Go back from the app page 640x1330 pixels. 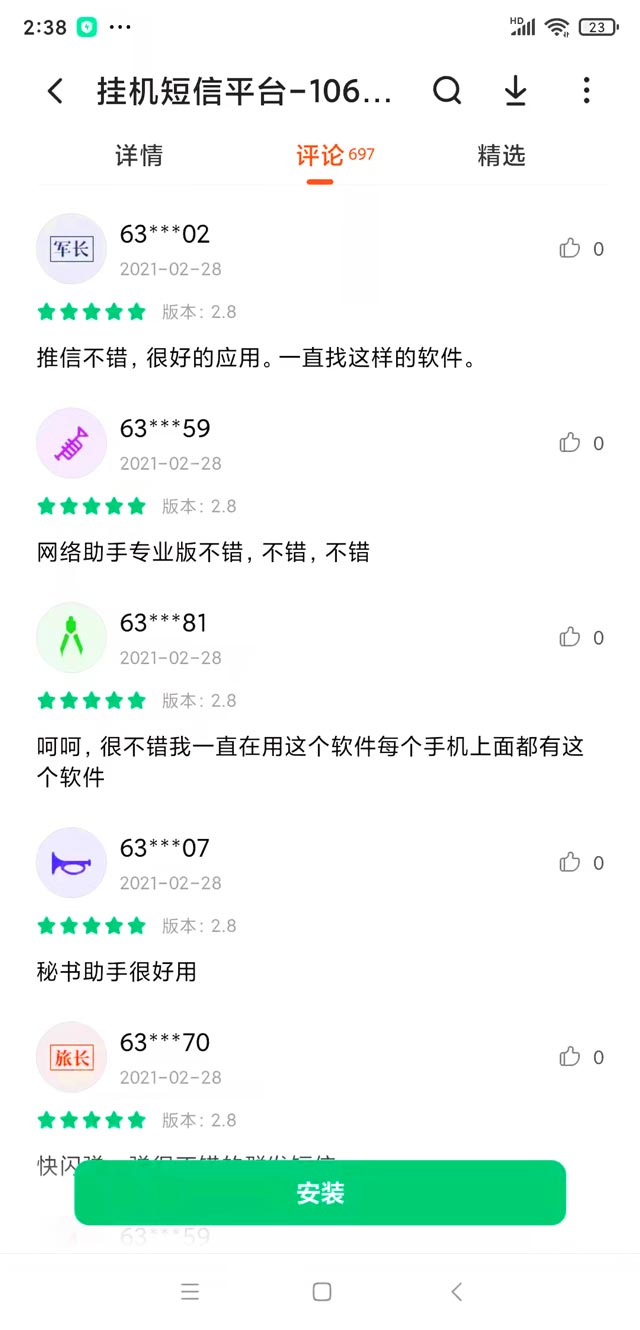(x=56, y=92)
